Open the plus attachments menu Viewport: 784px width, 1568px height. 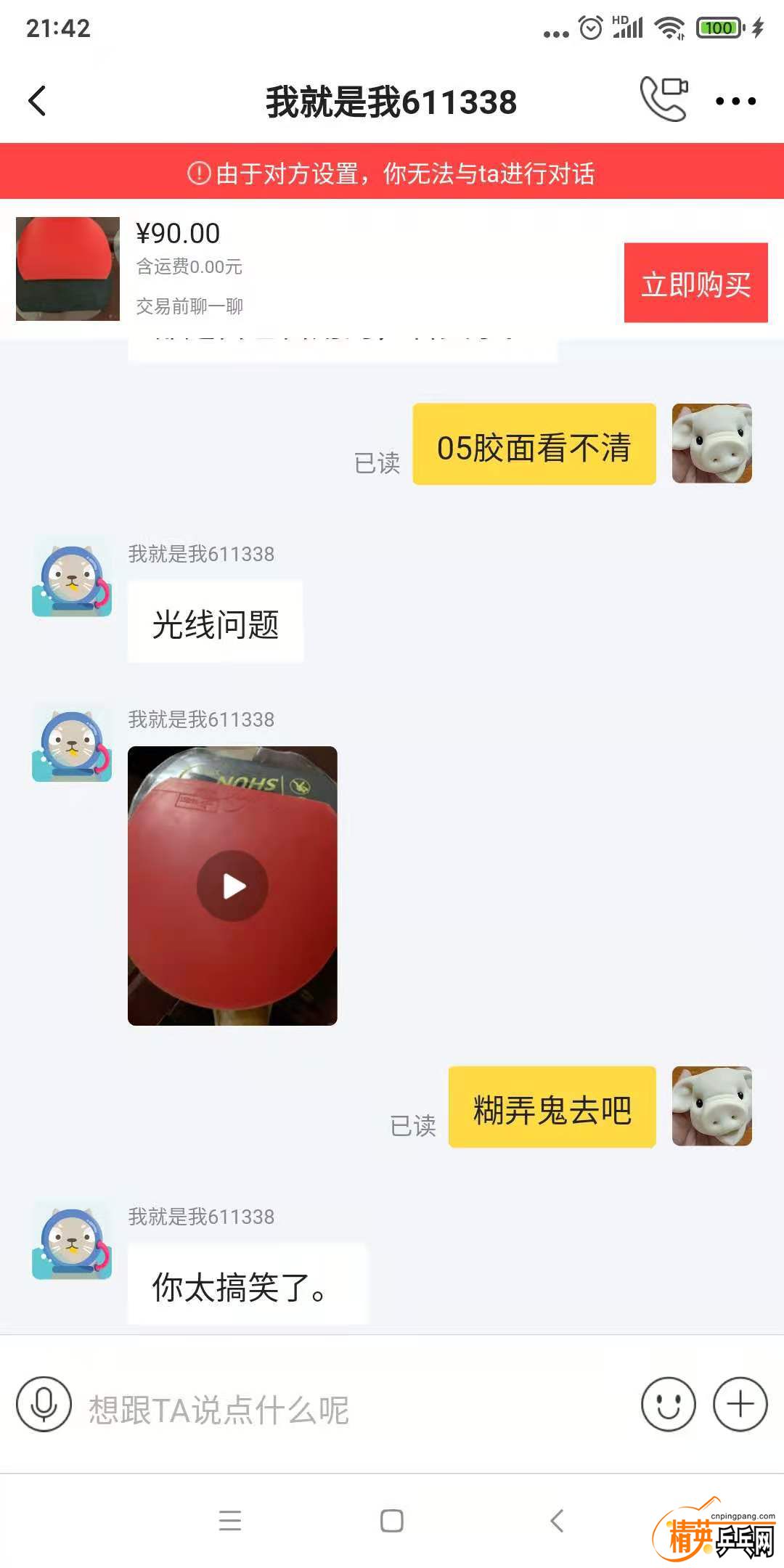[740, 1404]
